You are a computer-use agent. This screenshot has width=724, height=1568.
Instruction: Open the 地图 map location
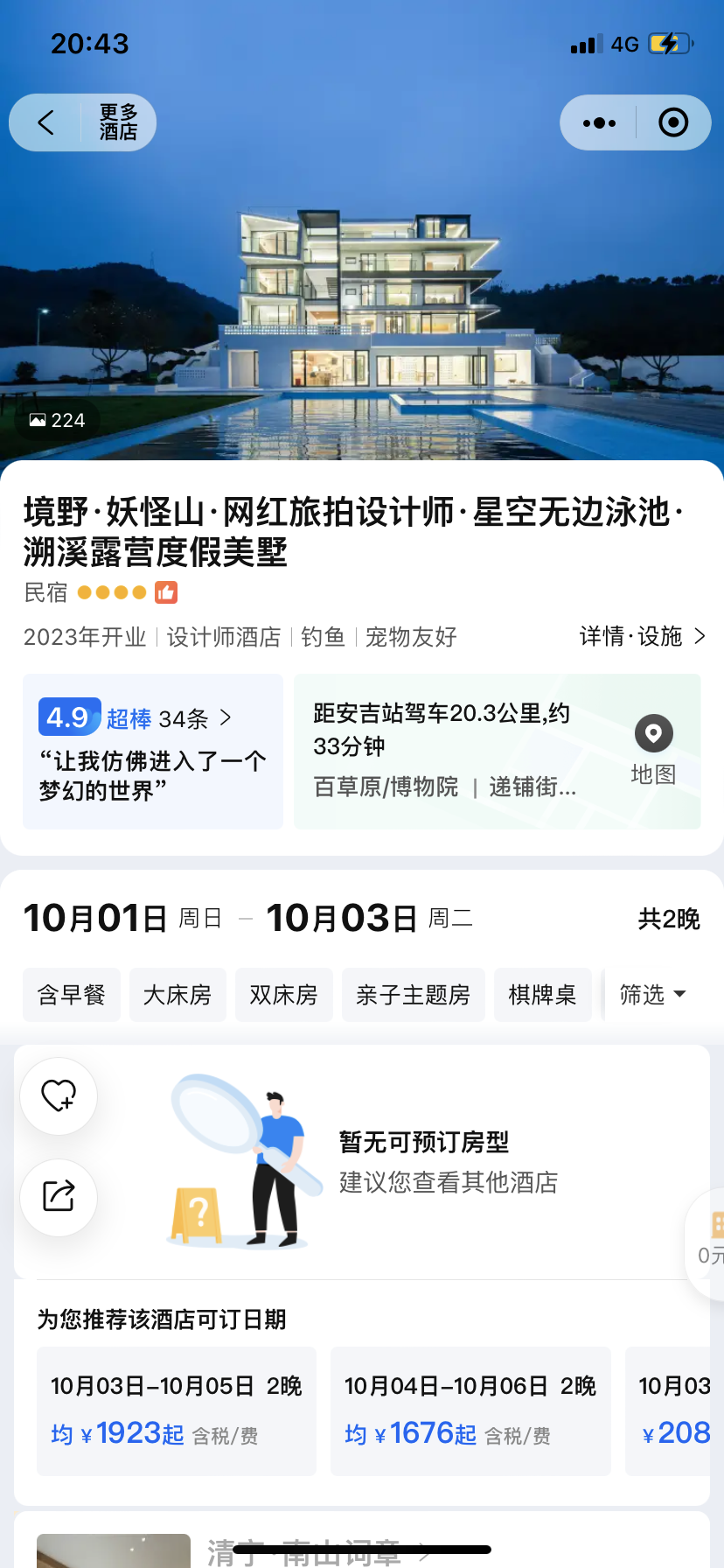653,751
